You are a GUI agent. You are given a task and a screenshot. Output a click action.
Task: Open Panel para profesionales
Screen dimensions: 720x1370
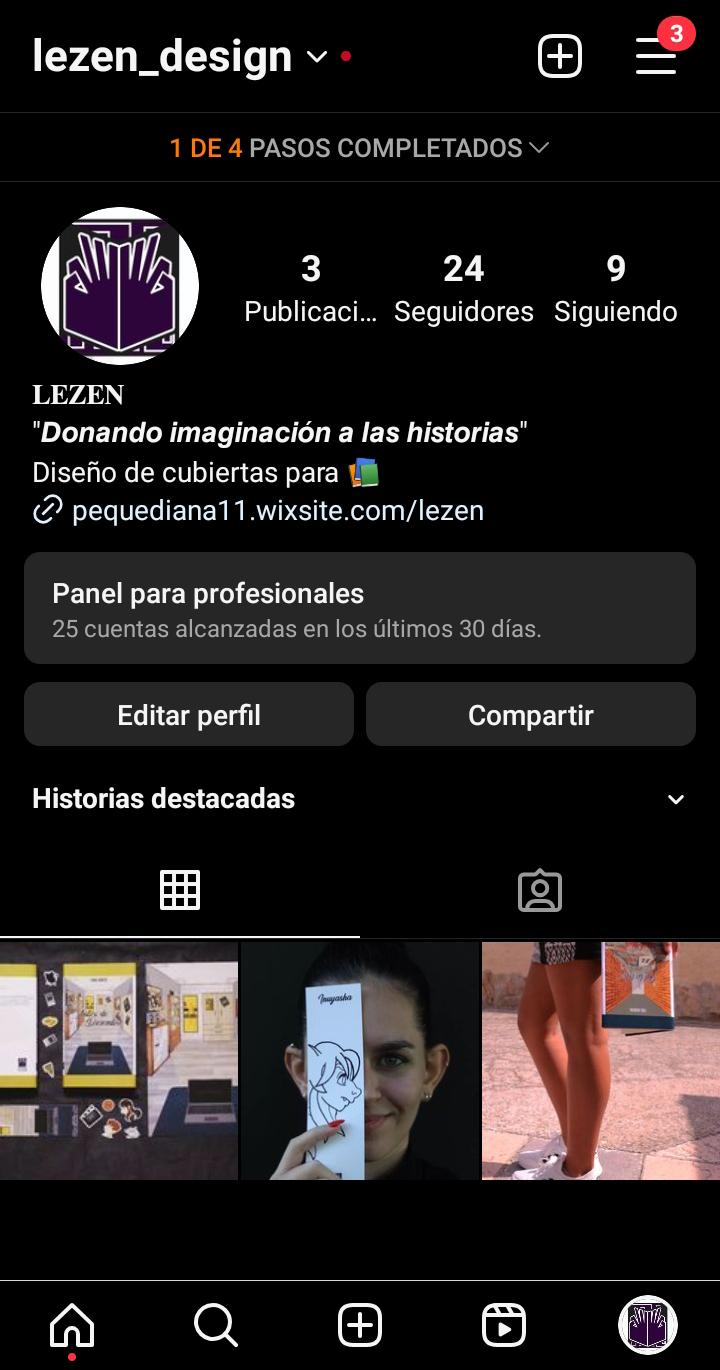(x=360, y=608)
